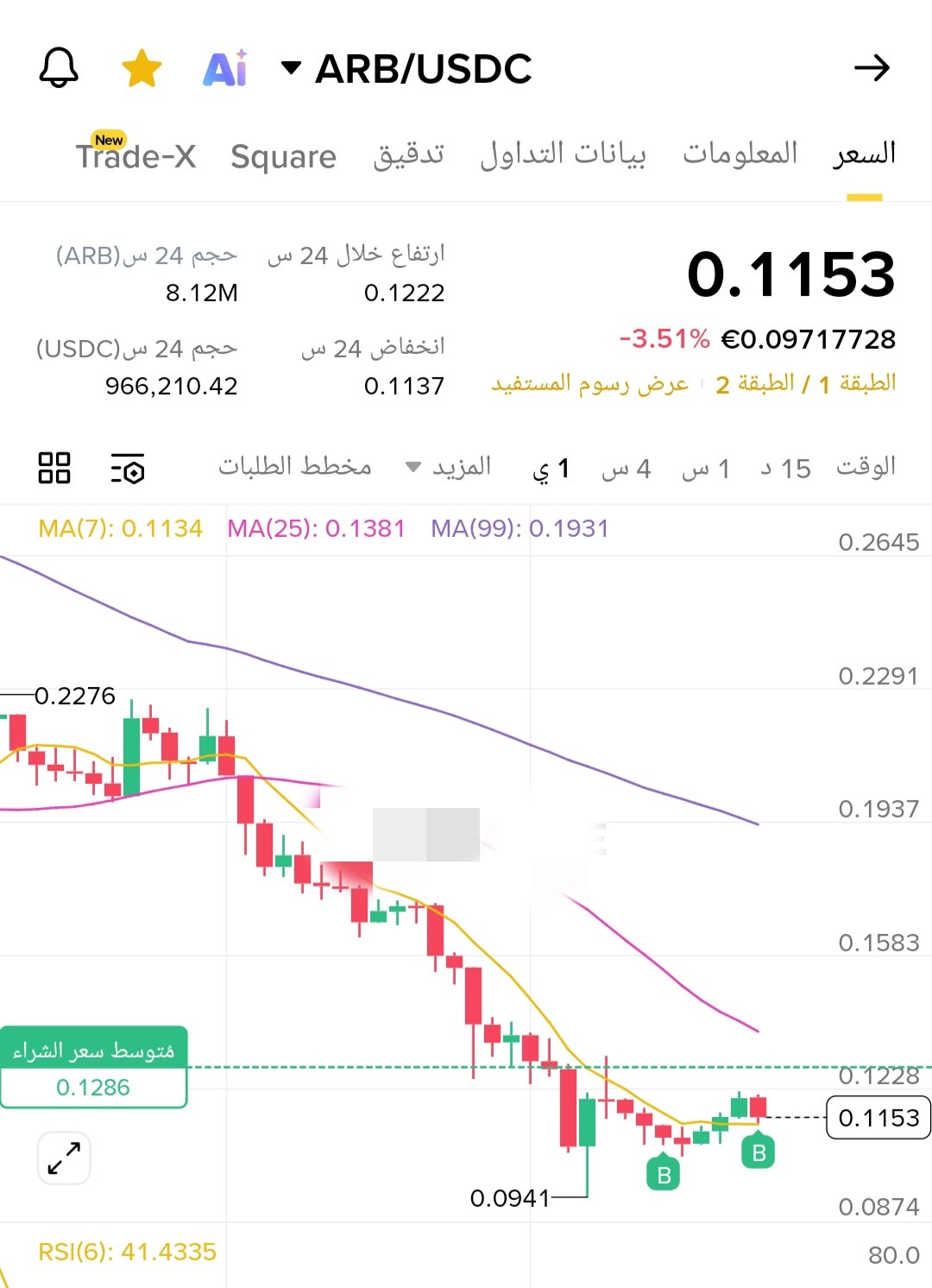View عرض رسوم المستفيد link
The image size is (932, 1288).
(x=589, y=383)
